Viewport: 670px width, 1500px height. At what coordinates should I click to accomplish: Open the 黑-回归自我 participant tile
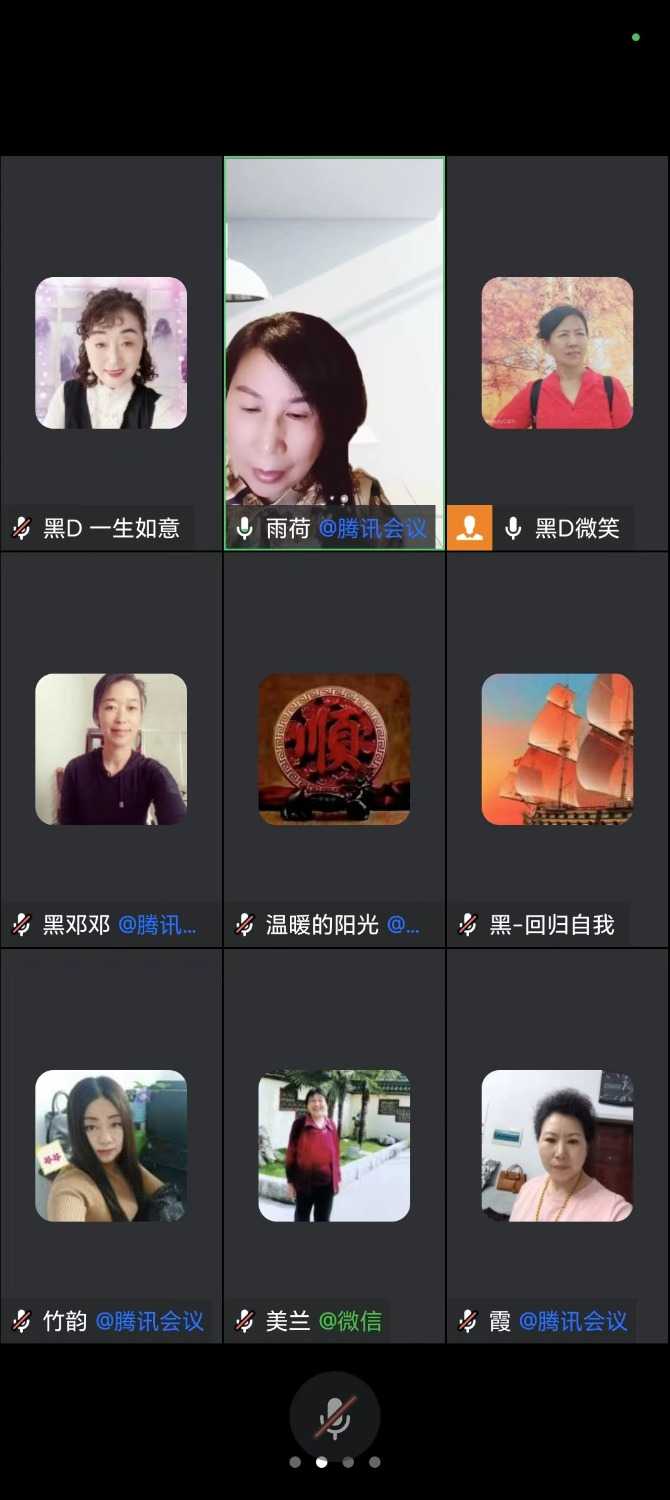[x=557, y=749]
